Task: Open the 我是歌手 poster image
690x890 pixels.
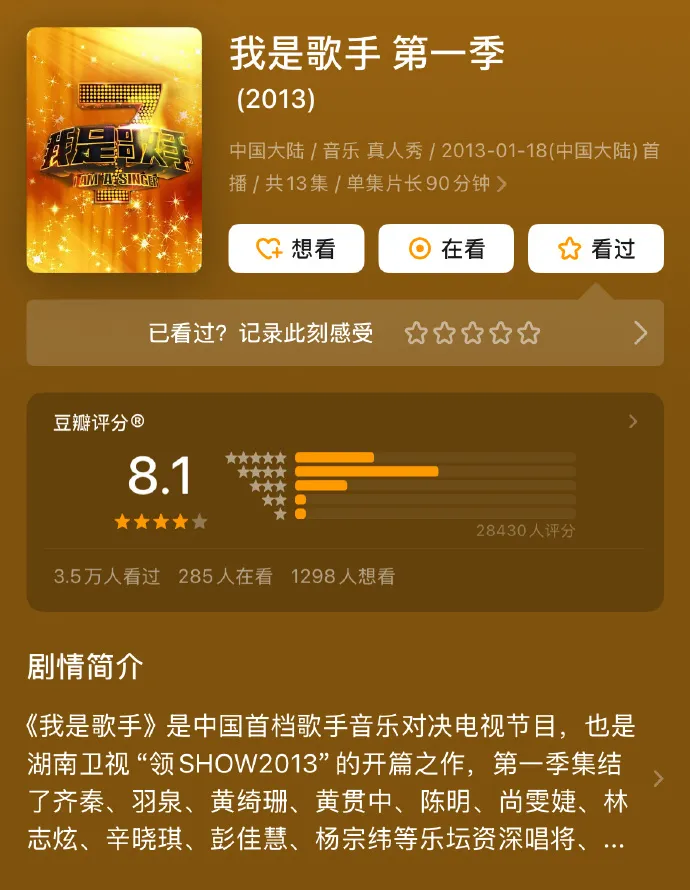Action: click(x=114, y=150)
